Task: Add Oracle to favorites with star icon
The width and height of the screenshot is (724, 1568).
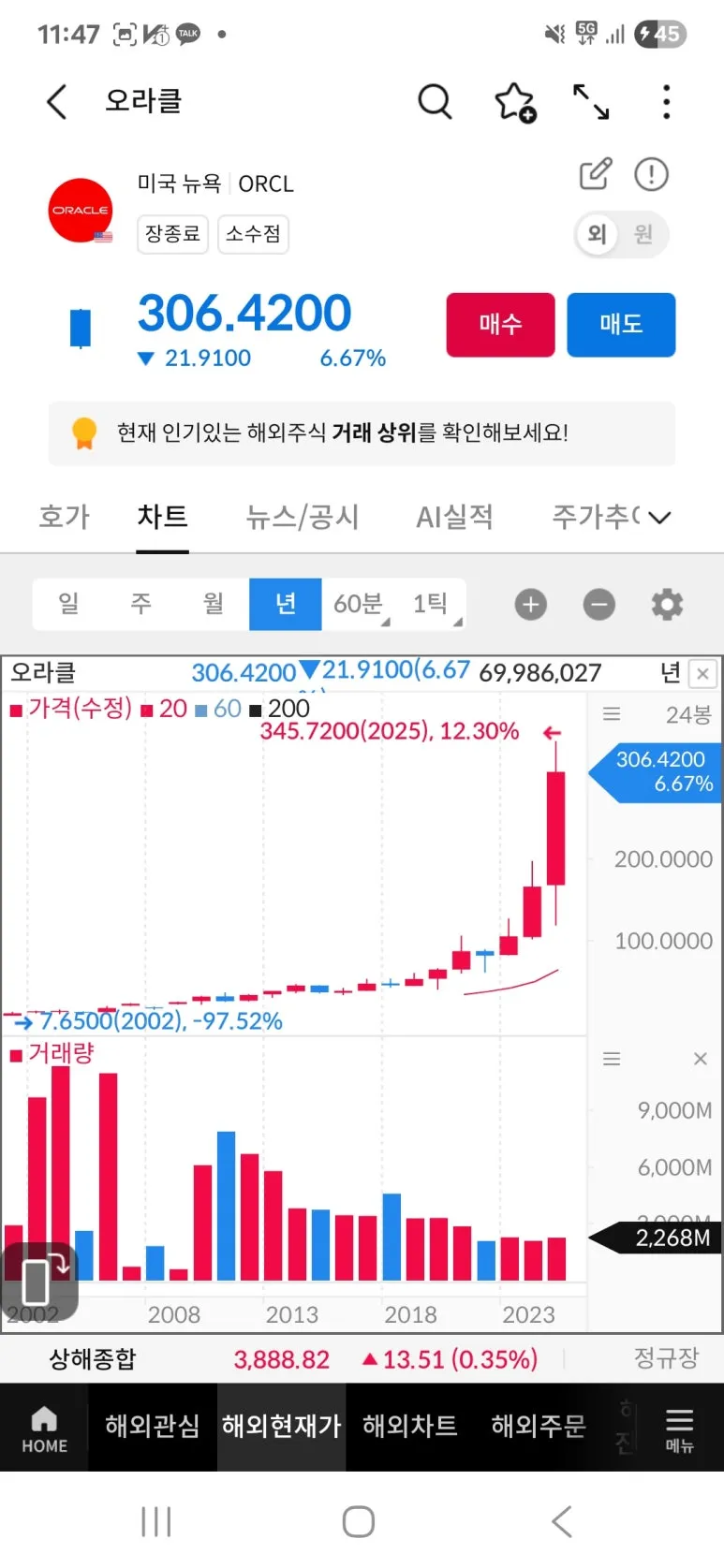Action: 514,102
